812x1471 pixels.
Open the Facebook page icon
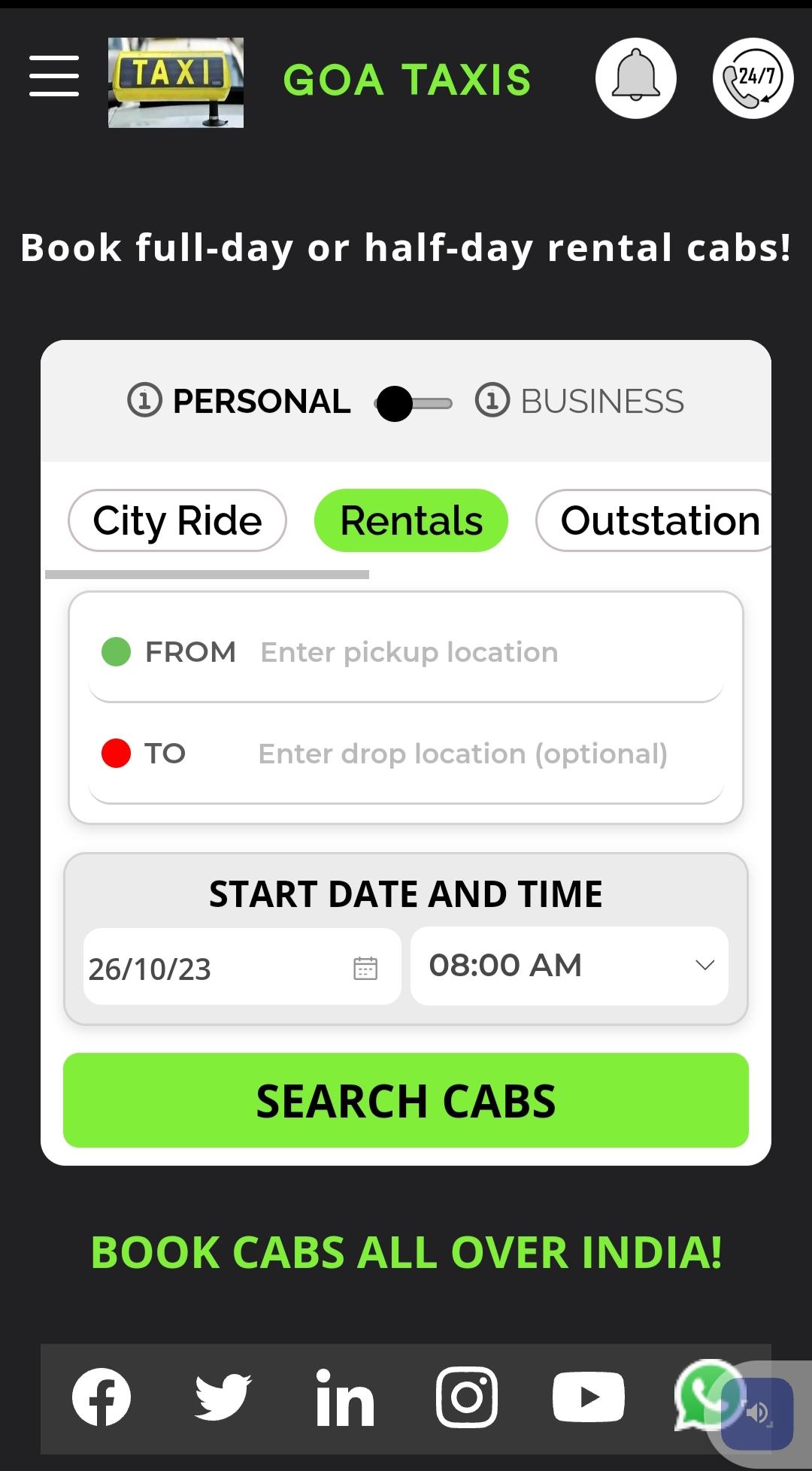tap(103, 1397)
